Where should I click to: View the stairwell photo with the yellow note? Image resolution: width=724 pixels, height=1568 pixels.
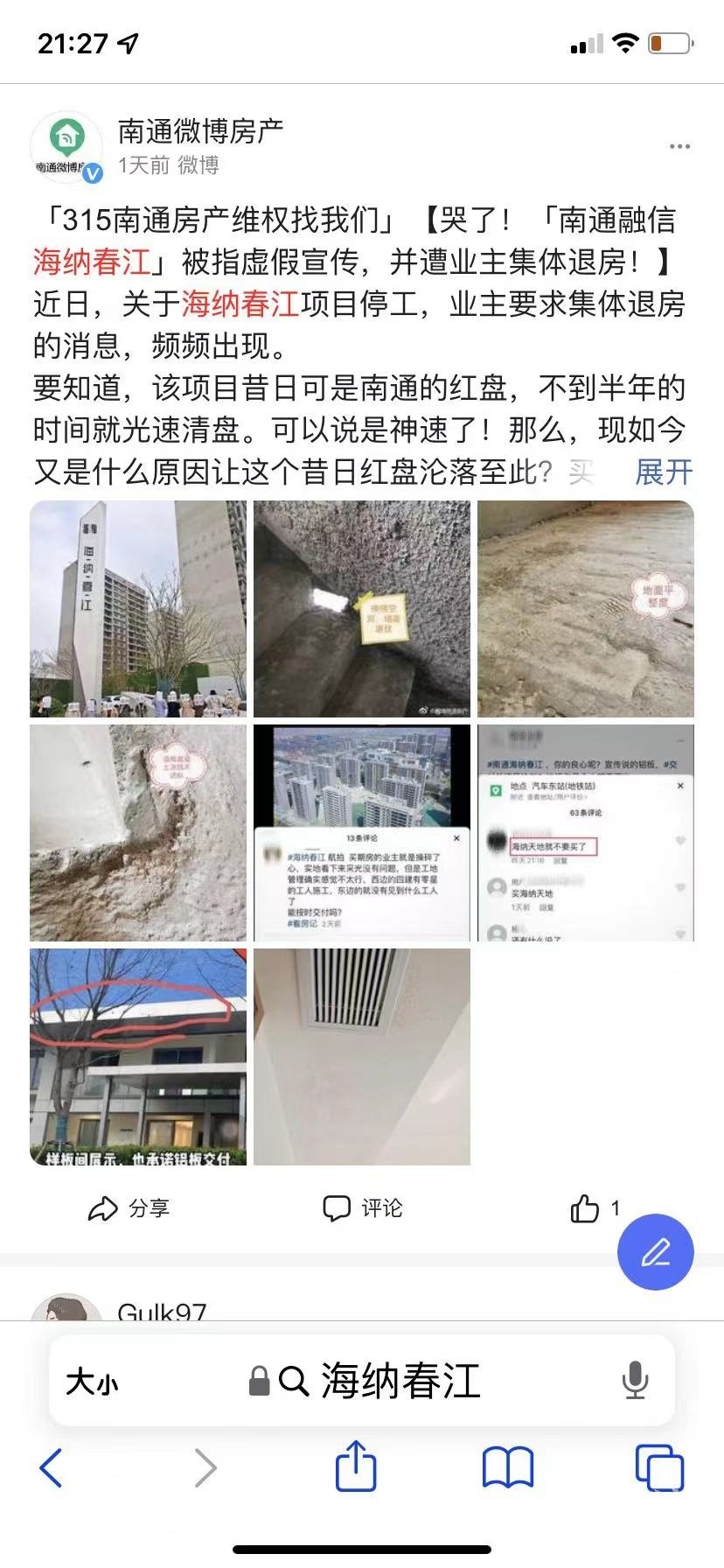tap(362, 609)
